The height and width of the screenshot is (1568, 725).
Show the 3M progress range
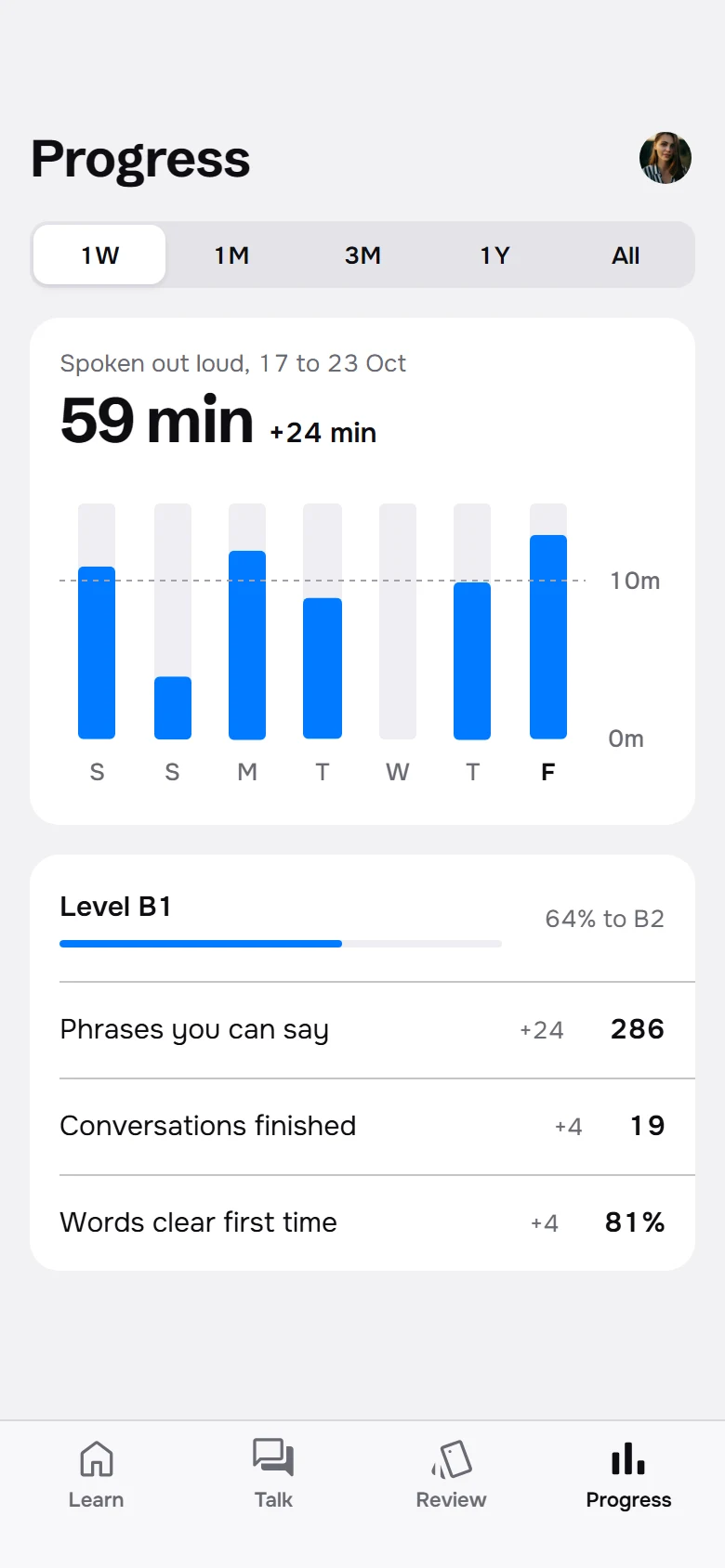362,255
